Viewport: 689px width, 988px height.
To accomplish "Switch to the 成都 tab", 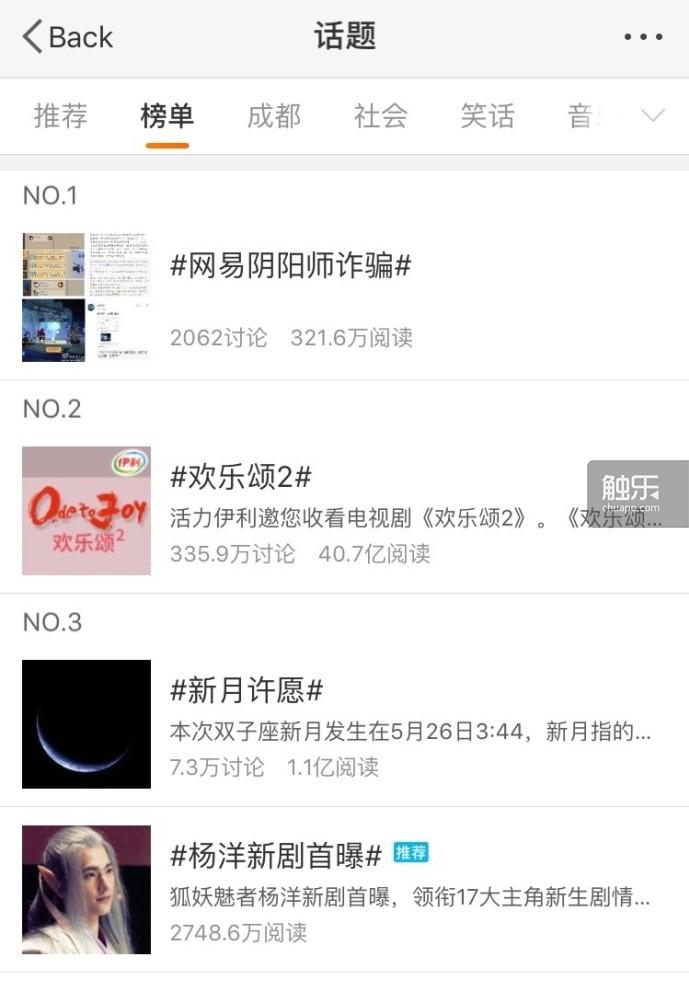I will (273, 116).
